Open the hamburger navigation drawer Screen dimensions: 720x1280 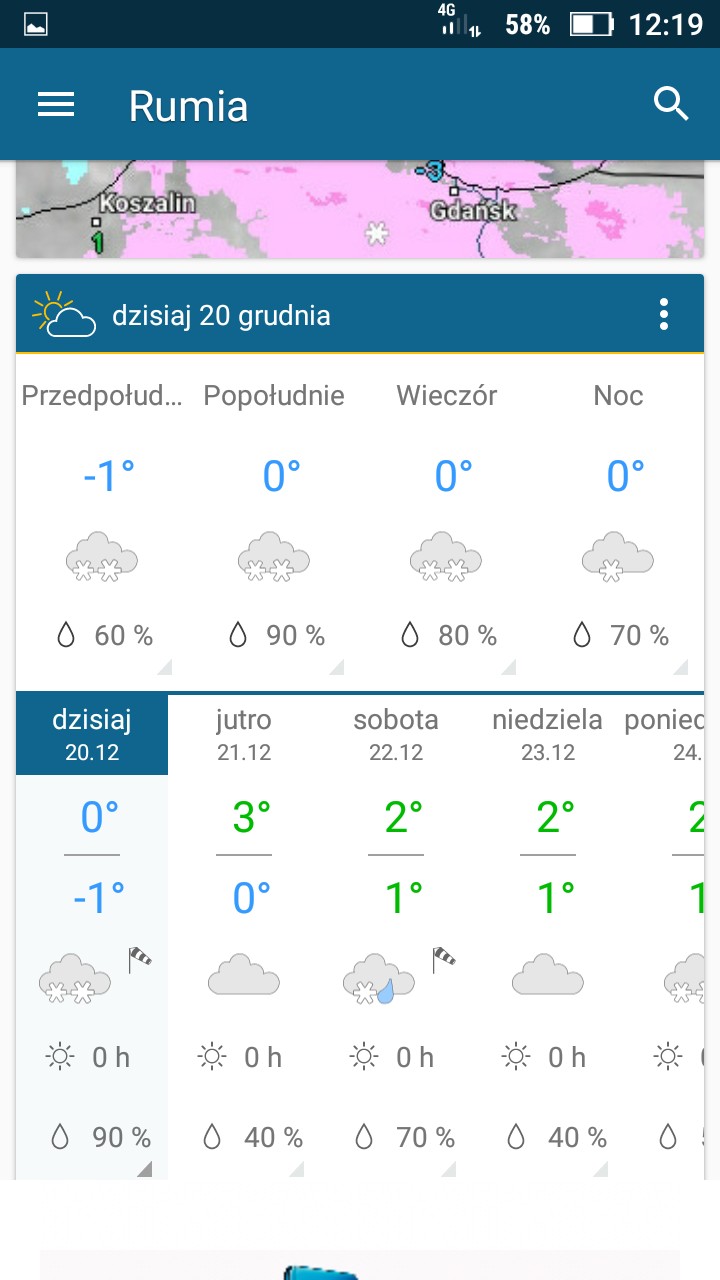tap(56, 105)
